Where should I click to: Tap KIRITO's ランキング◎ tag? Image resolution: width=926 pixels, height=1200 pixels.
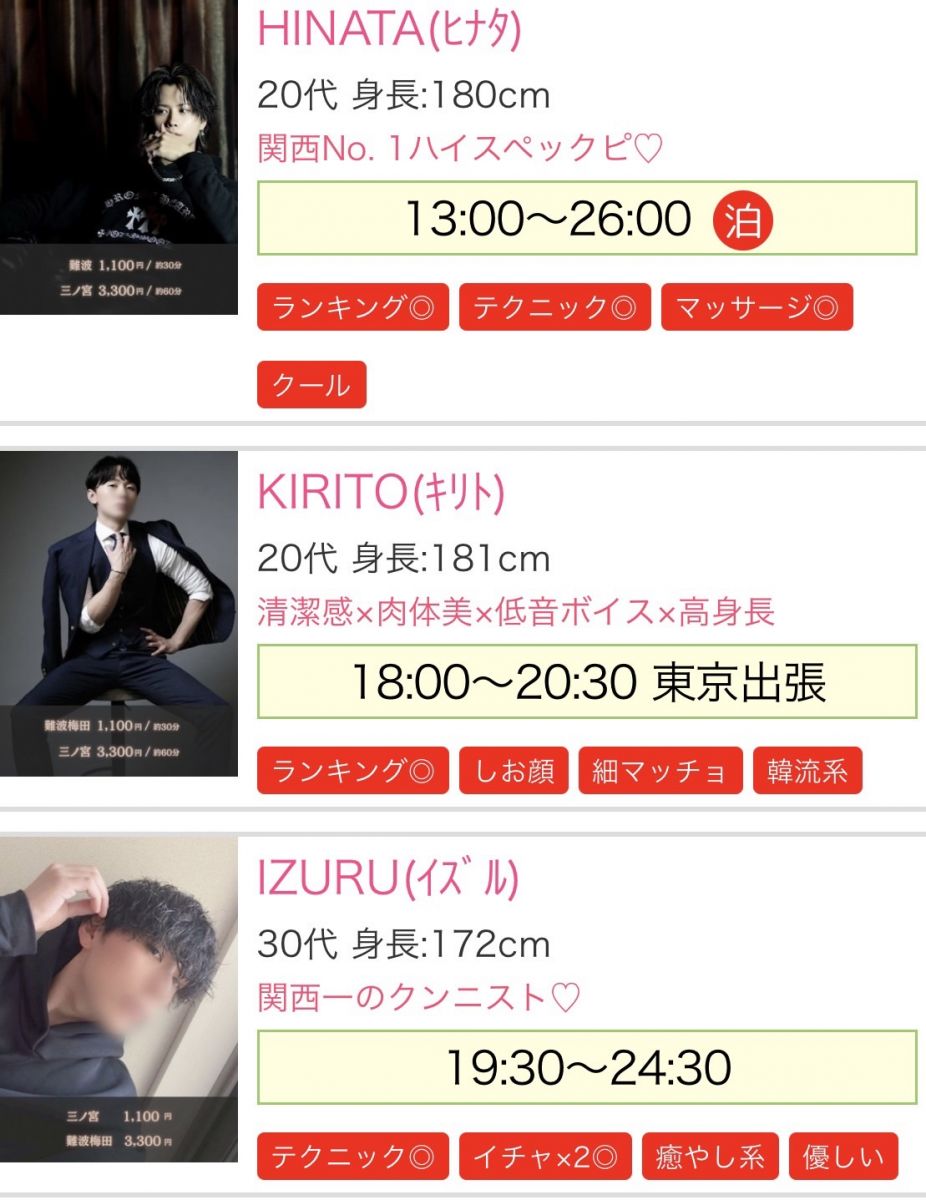pyautogui.click(x=353, y=771)
